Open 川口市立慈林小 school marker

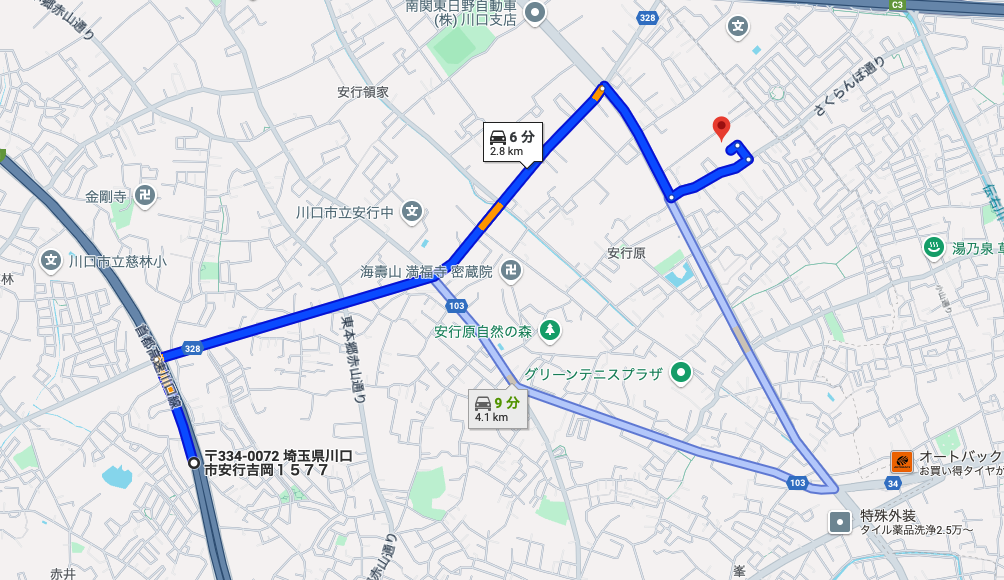tap(51, 260)
